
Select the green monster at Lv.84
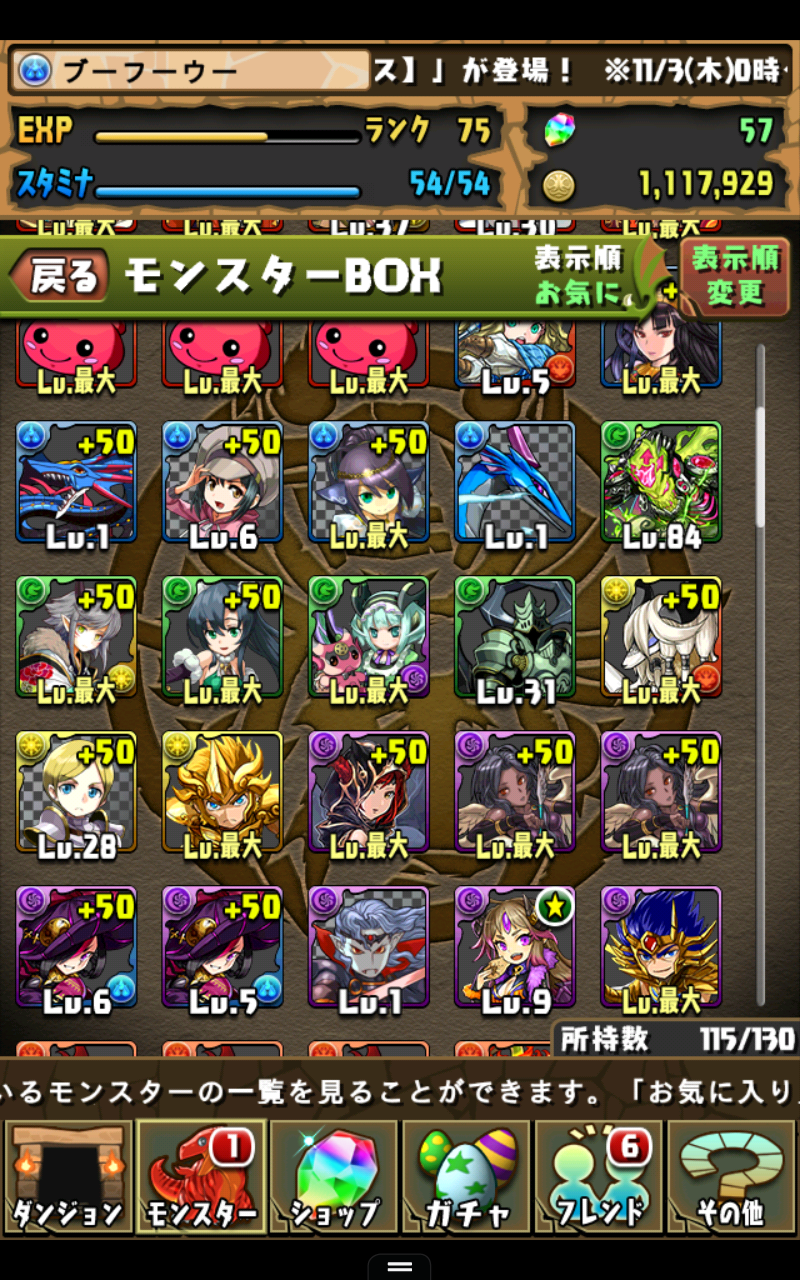tap(661, 483)
